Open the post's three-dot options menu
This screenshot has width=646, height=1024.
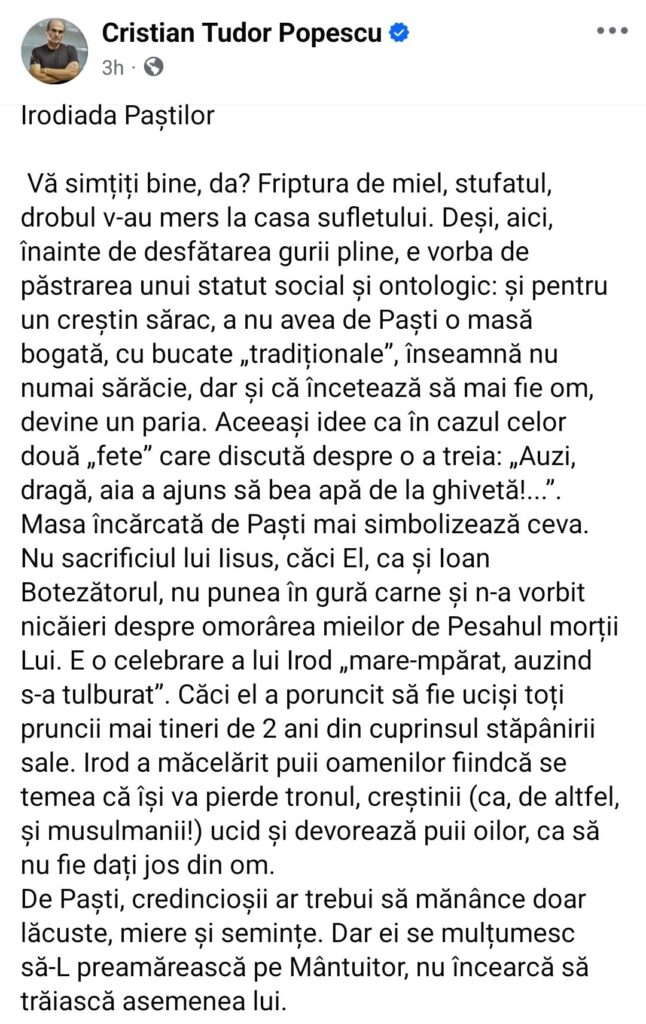[611, 31]
